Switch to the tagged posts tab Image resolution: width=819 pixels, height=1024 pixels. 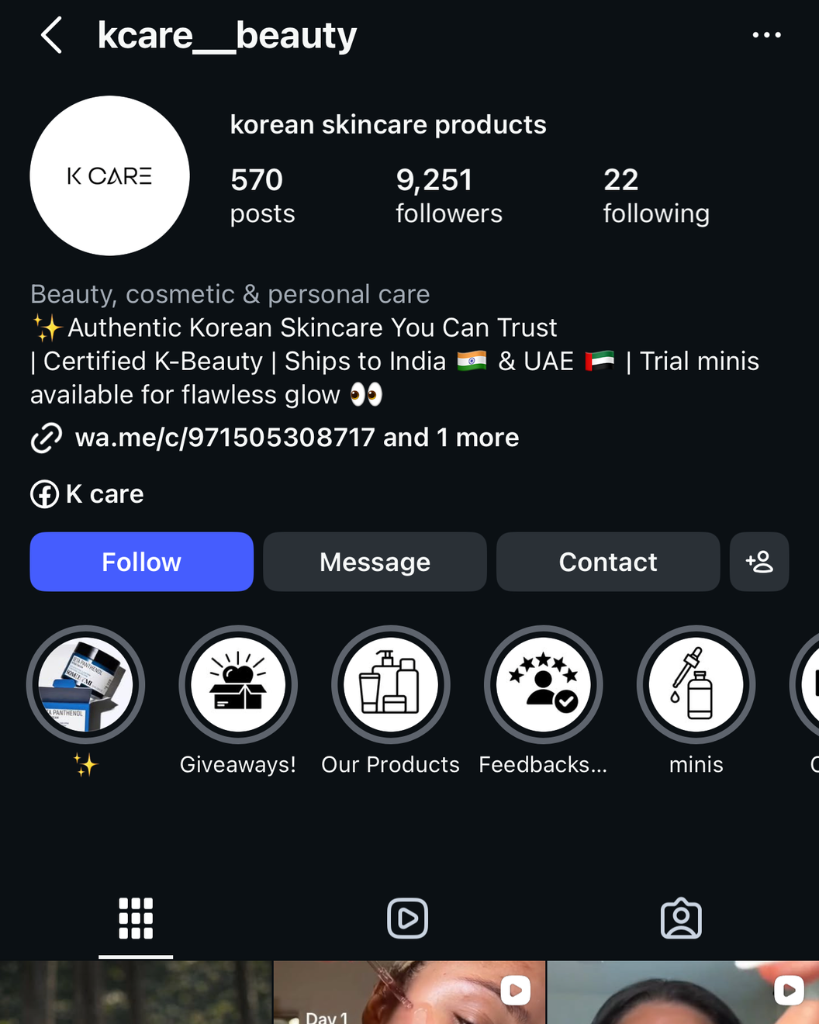pyautogui.click(x=681, y=918)
